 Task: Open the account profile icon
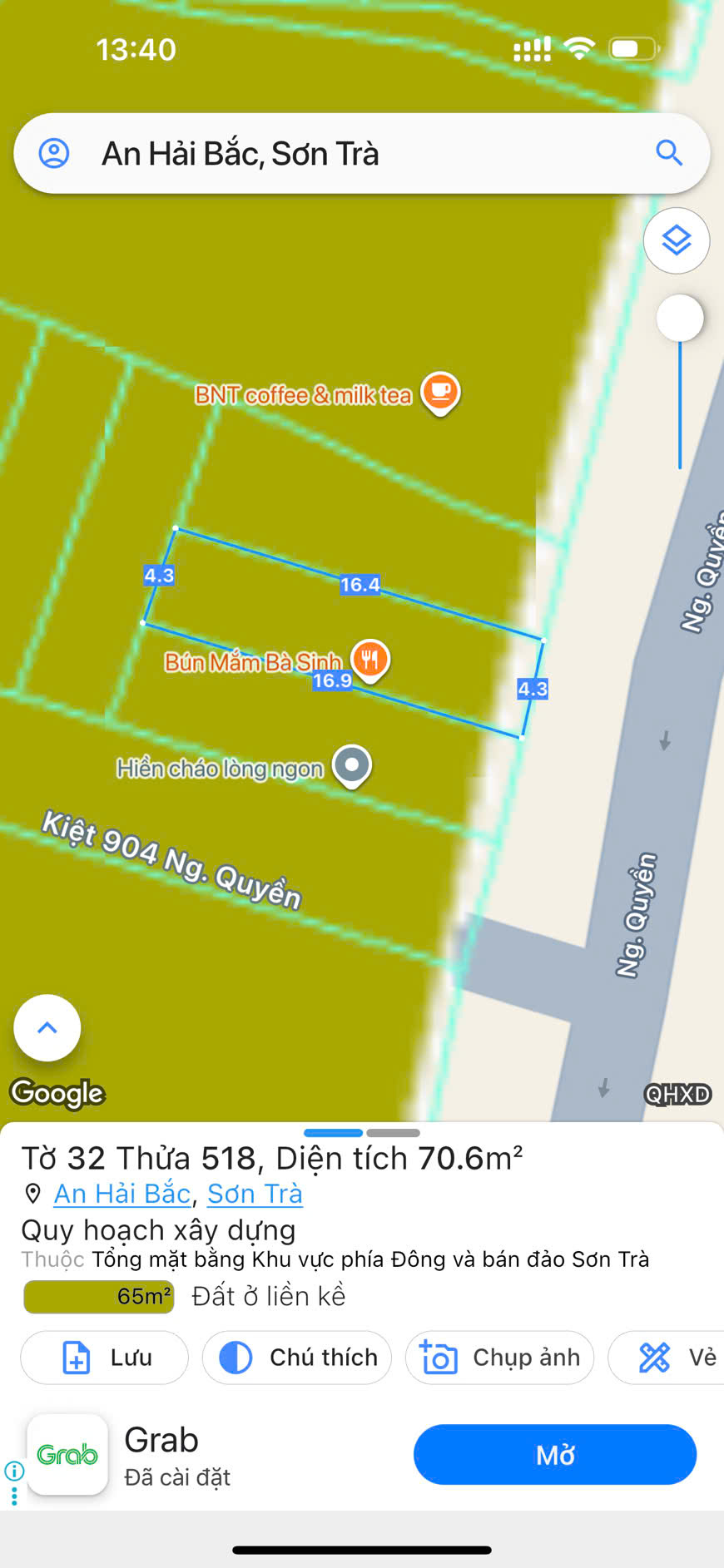[54, 154]
